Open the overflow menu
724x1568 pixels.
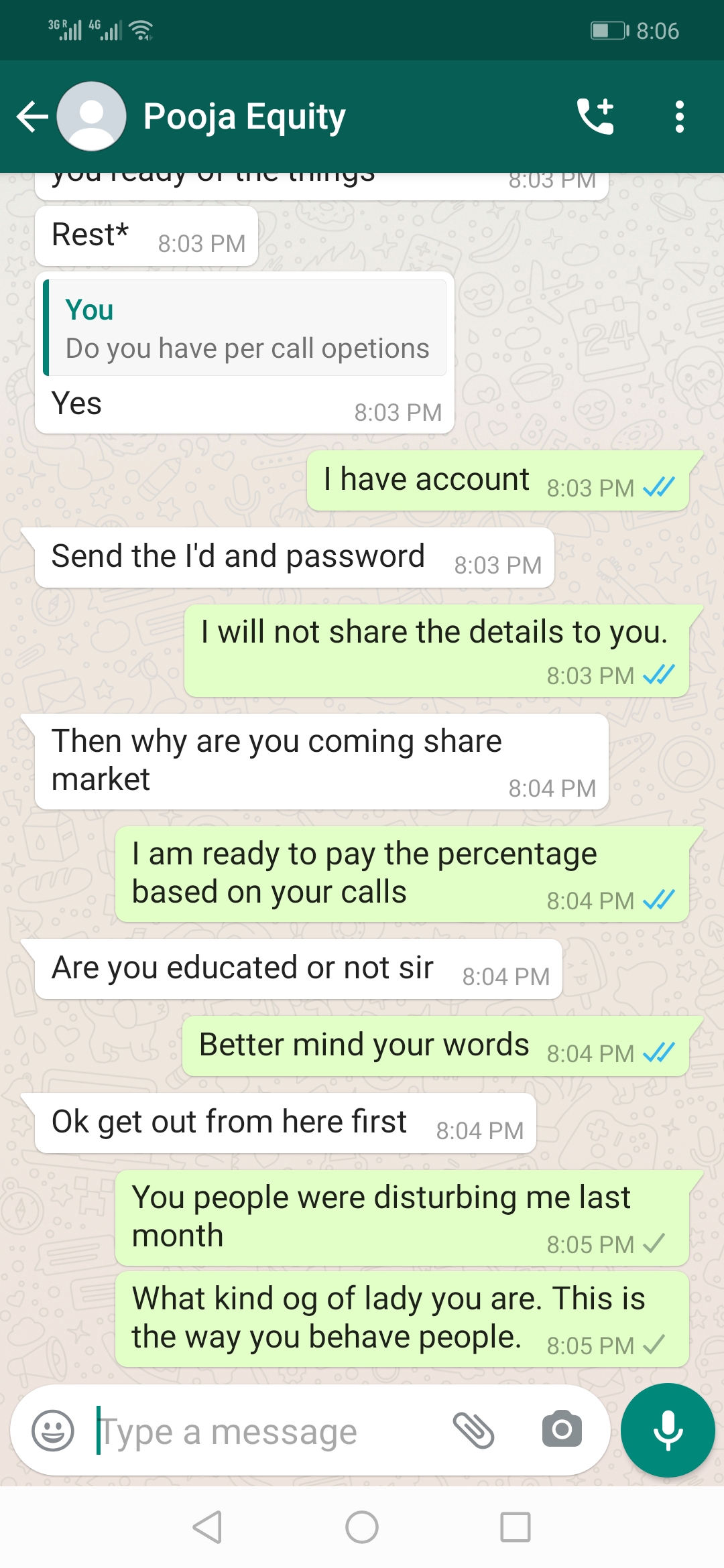(x=680, y=117)
